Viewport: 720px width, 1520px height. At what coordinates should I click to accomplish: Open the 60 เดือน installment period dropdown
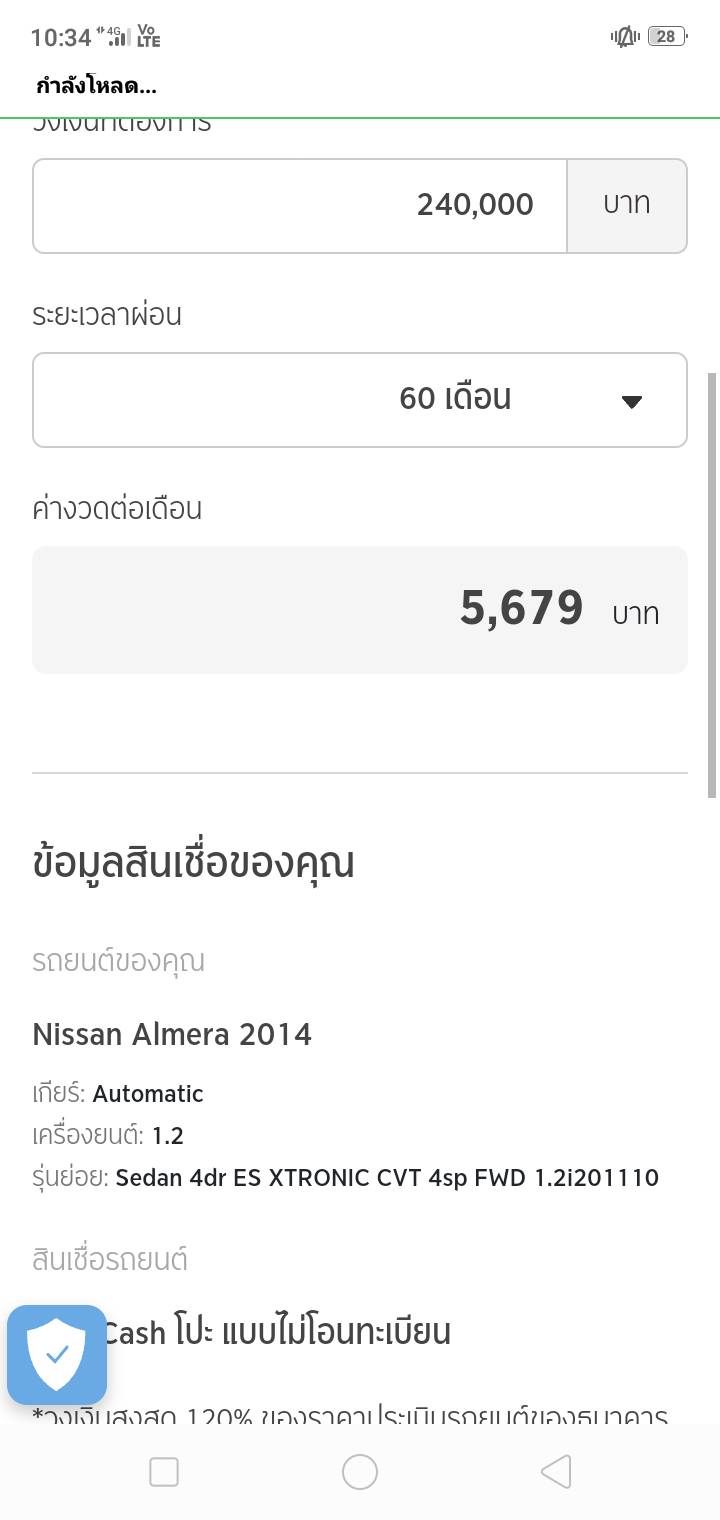360,399
